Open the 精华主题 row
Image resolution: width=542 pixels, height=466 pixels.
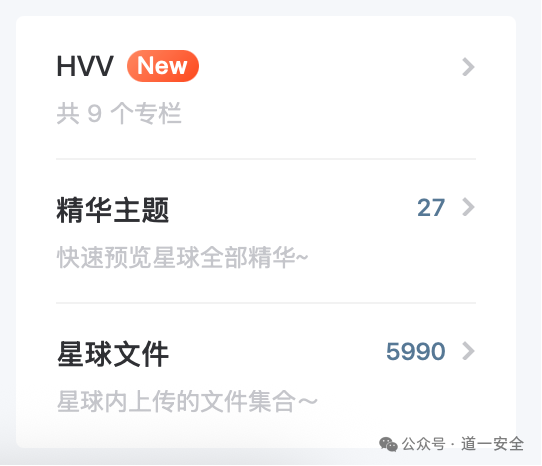pos(266,231)
